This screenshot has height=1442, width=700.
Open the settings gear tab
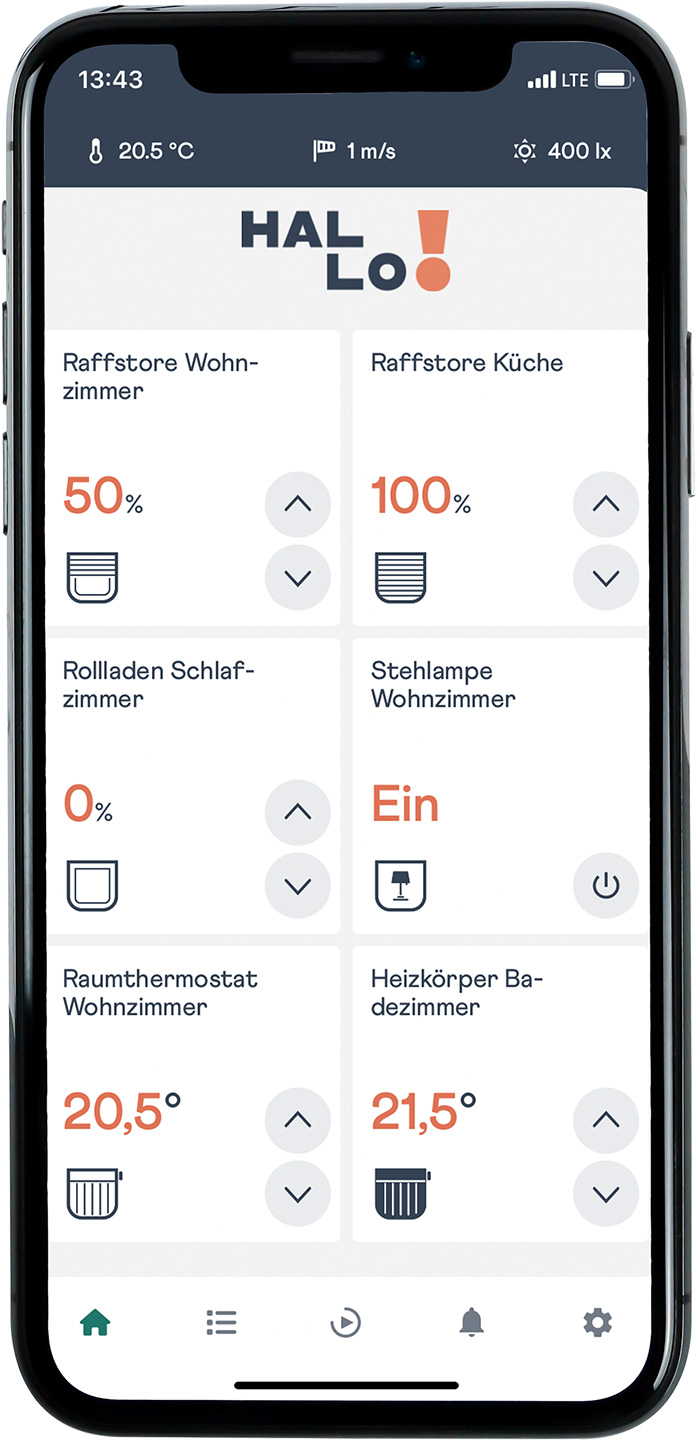tap(597, 1323)
